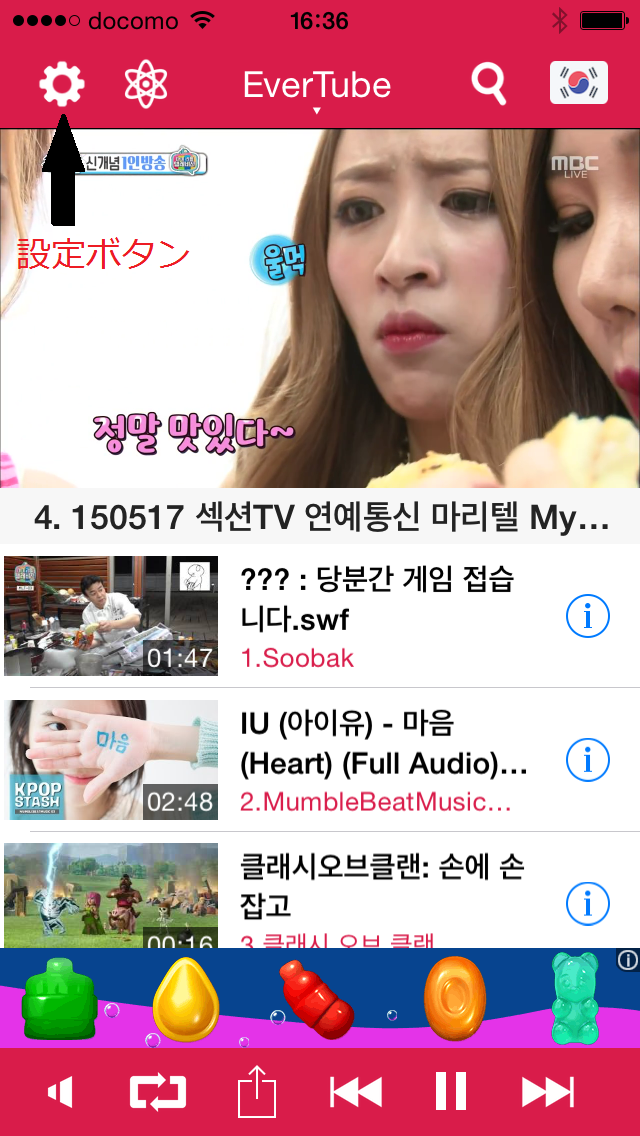Open the search magnifier
This screenshot has height=1136, width=640.
(489, 85)
